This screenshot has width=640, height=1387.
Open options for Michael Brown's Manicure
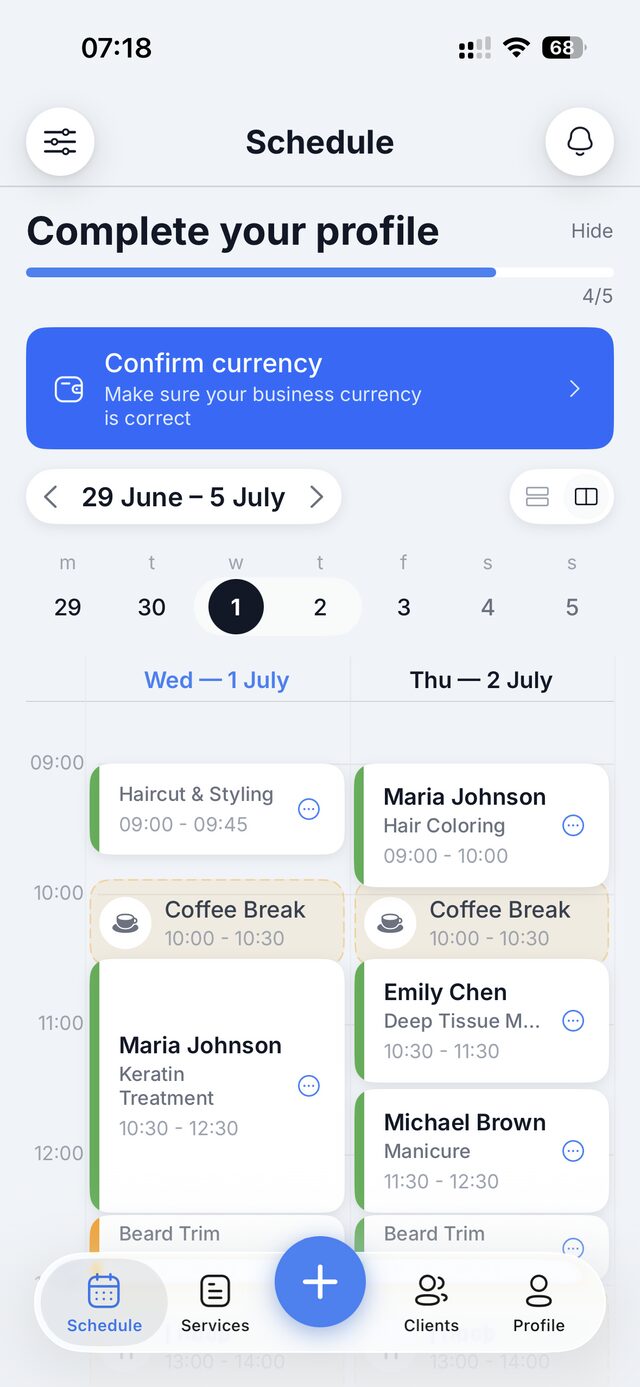[573, 1151]
